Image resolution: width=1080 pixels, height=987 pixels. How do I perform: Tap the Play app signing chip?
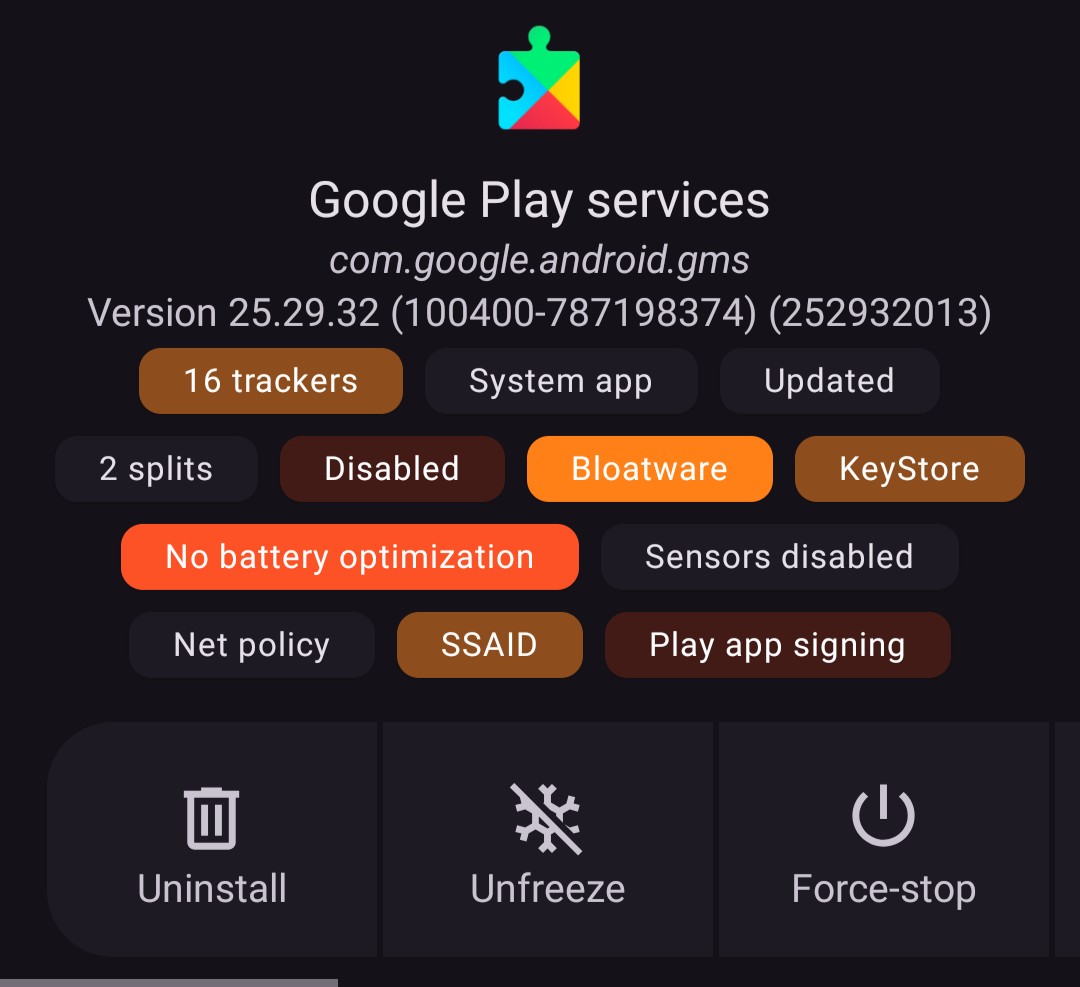tap(778, 645)
